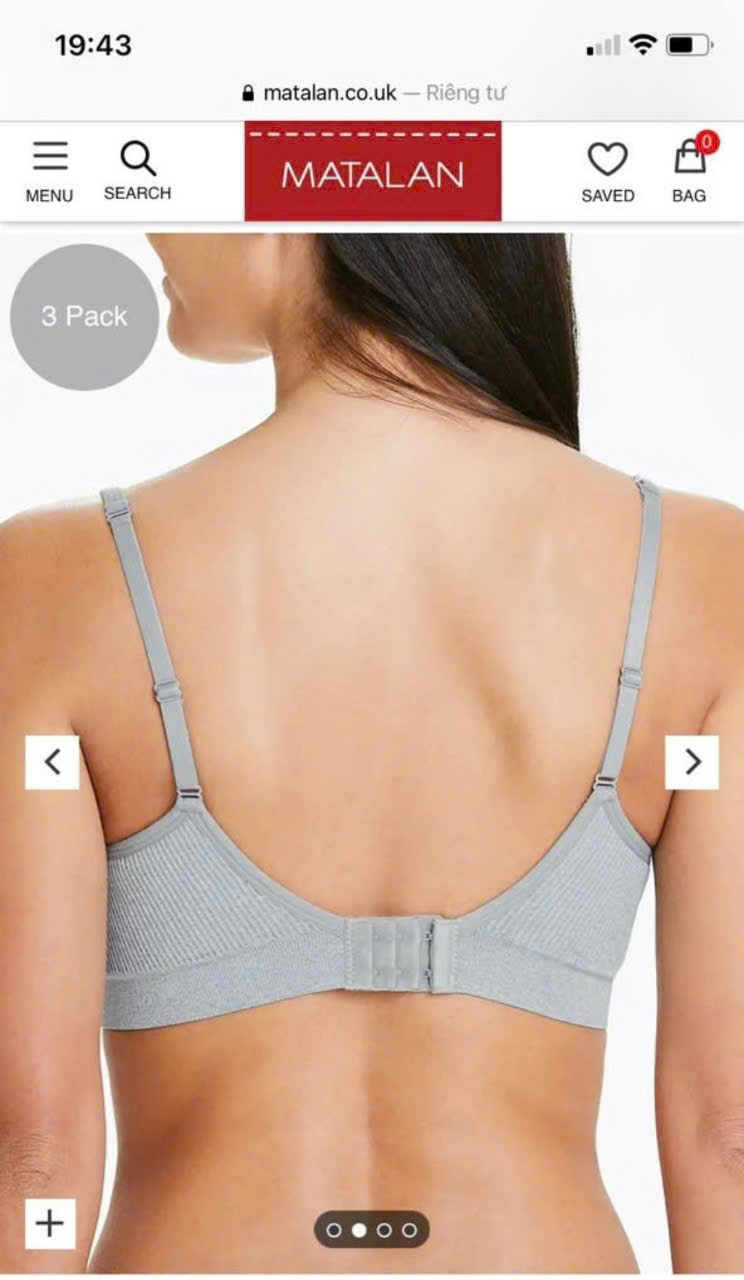View saved items

[607, 171]
